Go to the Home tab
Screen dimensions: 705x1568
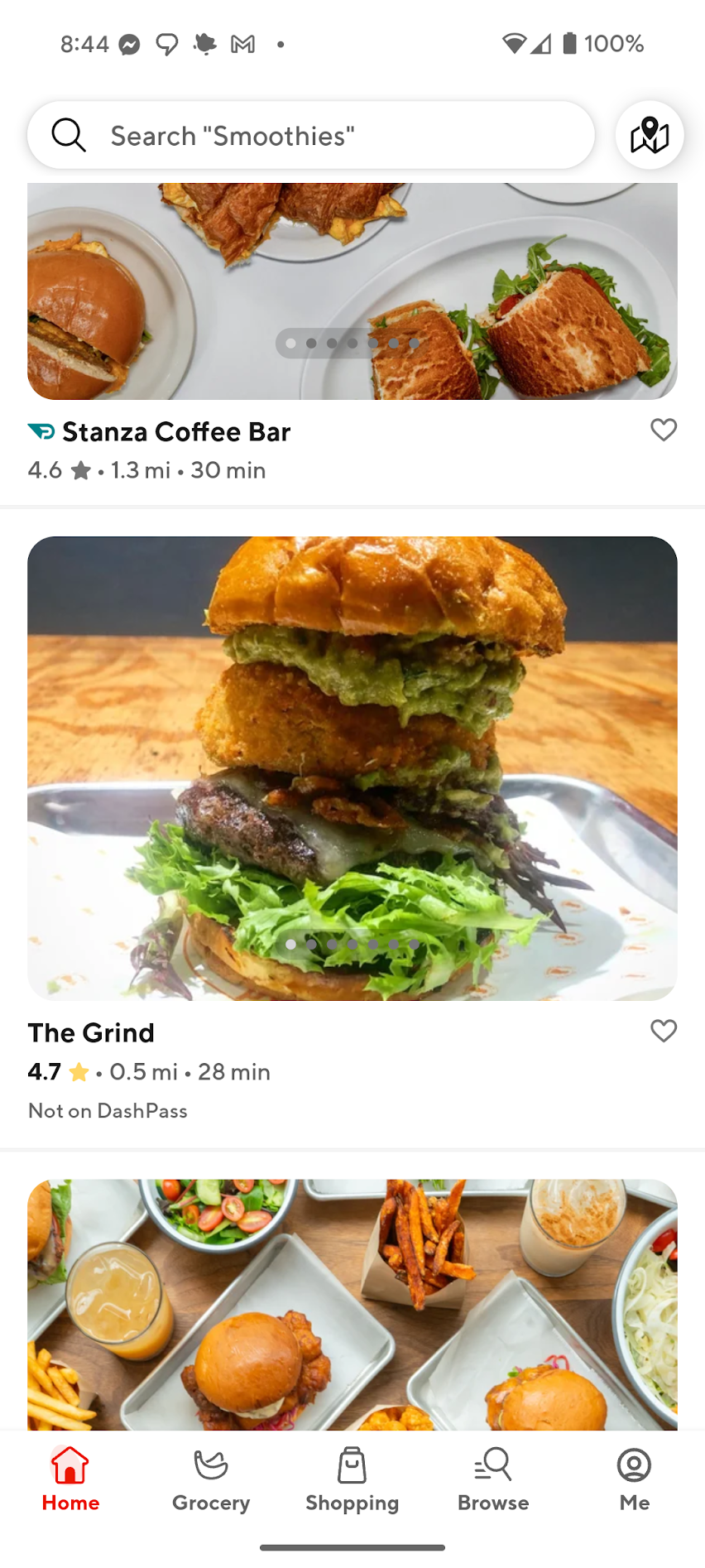[70, 1479]
